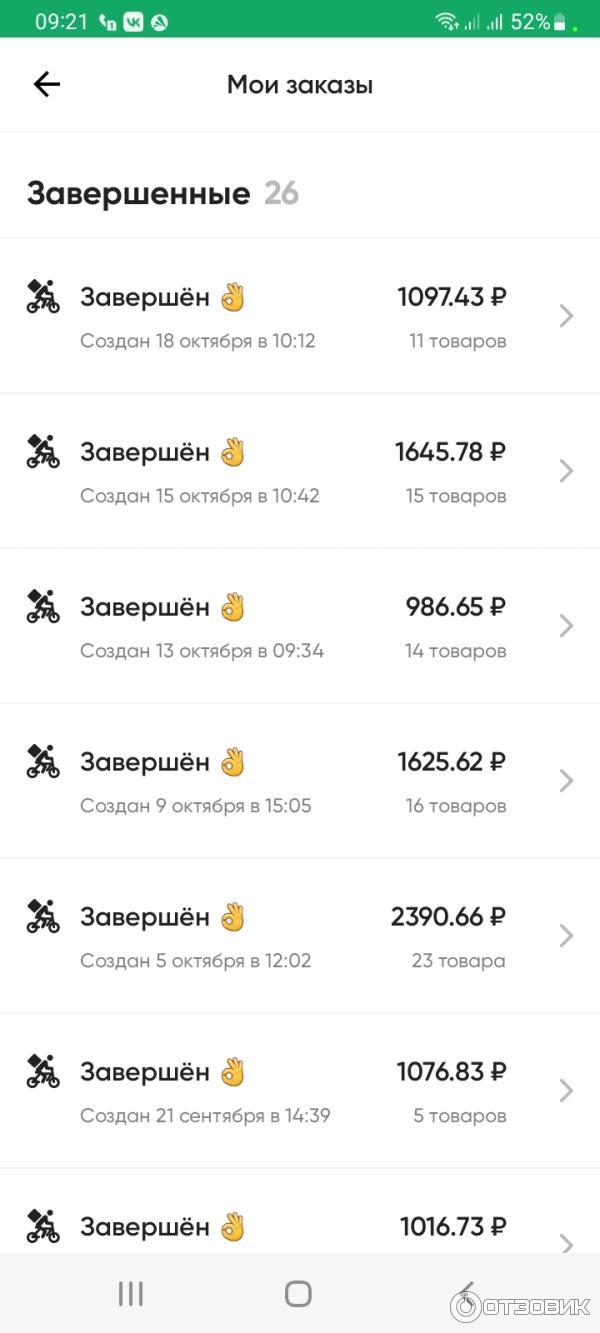Open the order created 18 октября
This screenshot has height=1333, width=600.
coord(300,316)
